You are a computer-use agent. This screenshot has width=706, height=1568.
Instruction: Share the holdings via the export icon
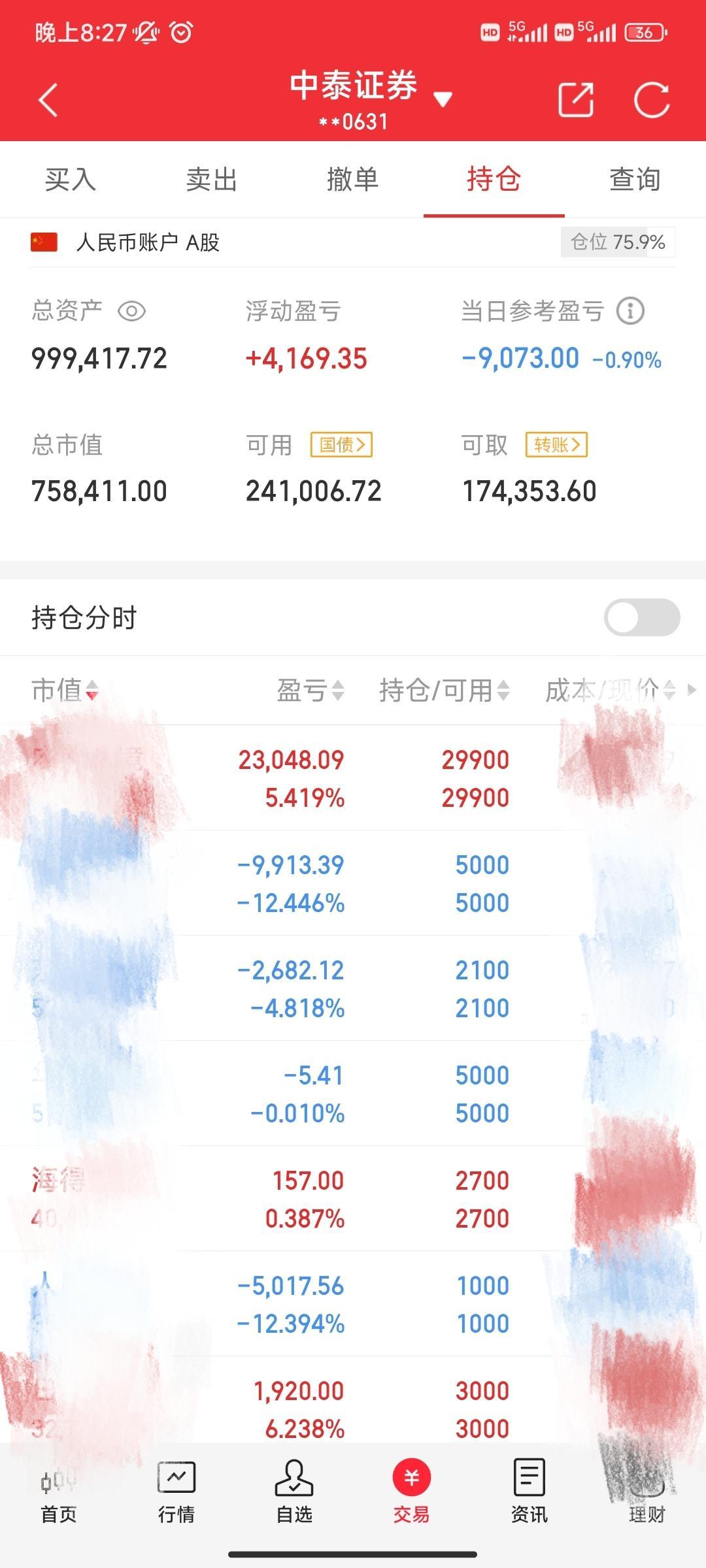click(x=576, y=100)
